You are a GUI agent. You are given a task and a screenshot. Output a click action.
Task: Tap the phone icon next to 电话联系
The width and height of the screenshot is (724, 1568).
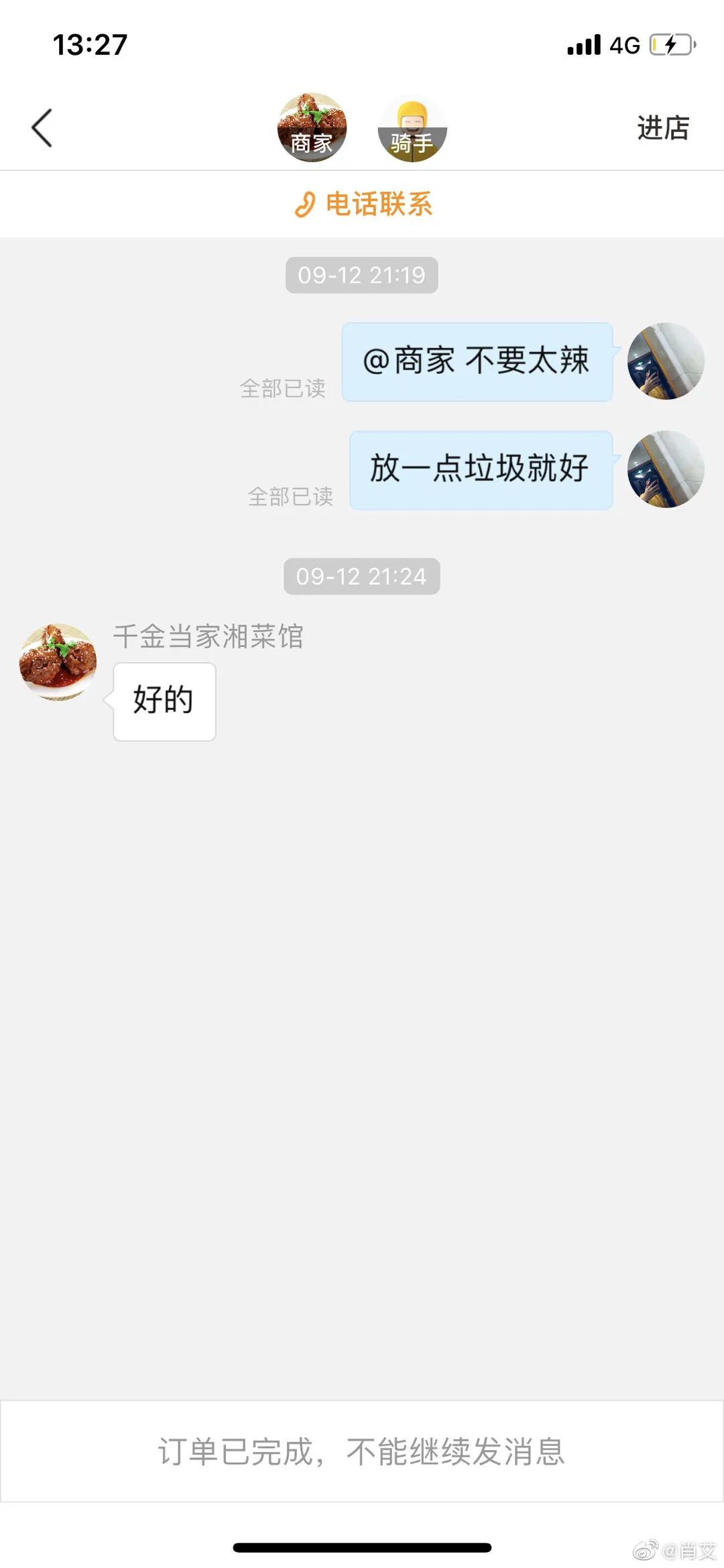pyautogui.click(x=306, y=203)
